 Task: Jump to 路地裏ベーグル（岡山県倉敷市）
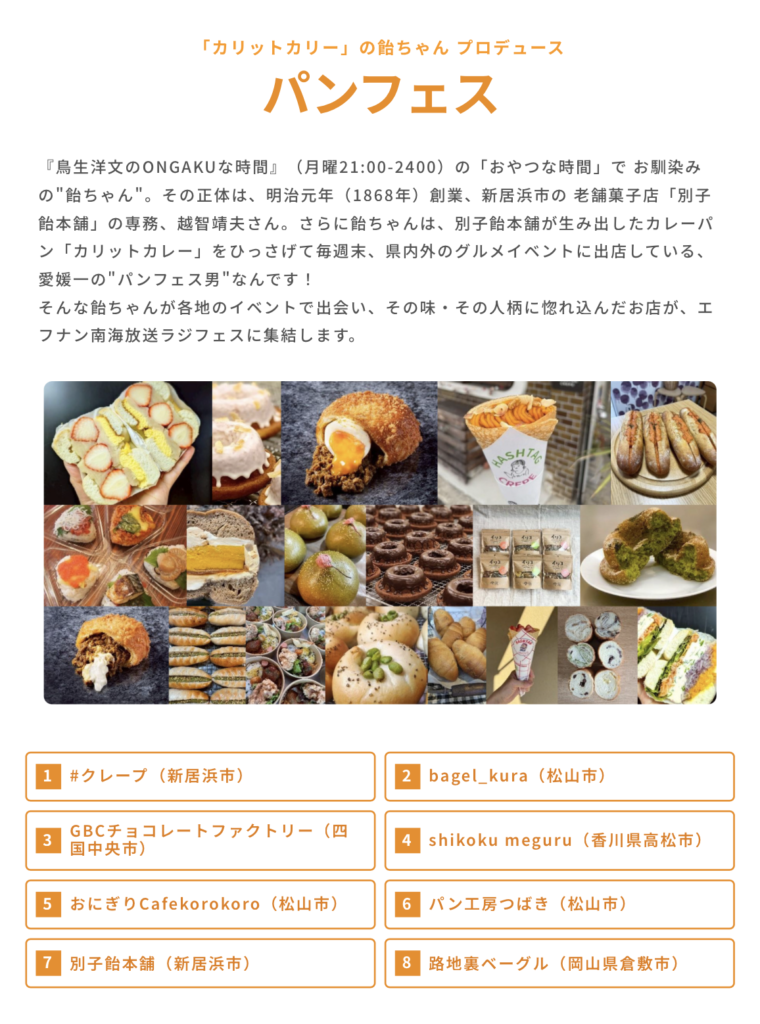559,963
